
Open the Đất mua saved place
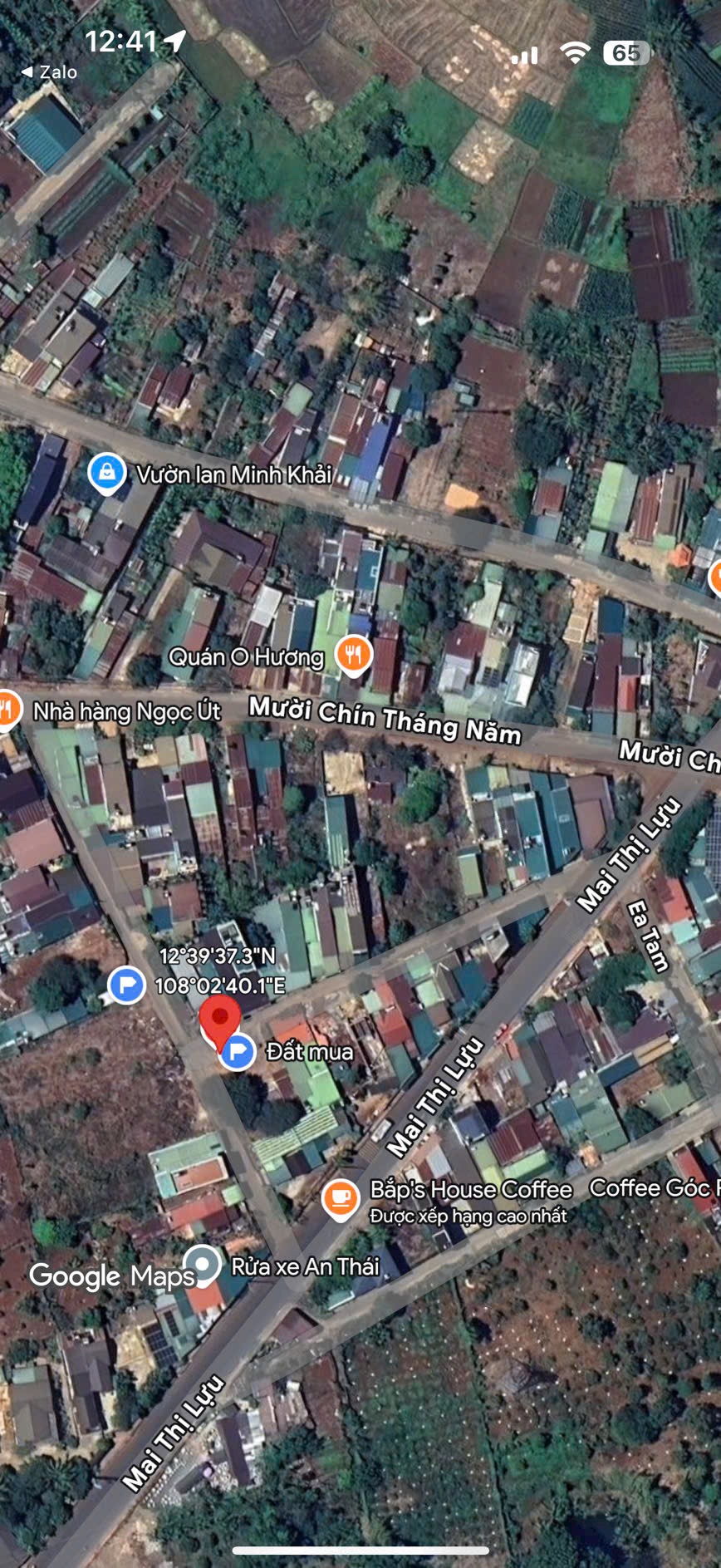(238, 1052)
